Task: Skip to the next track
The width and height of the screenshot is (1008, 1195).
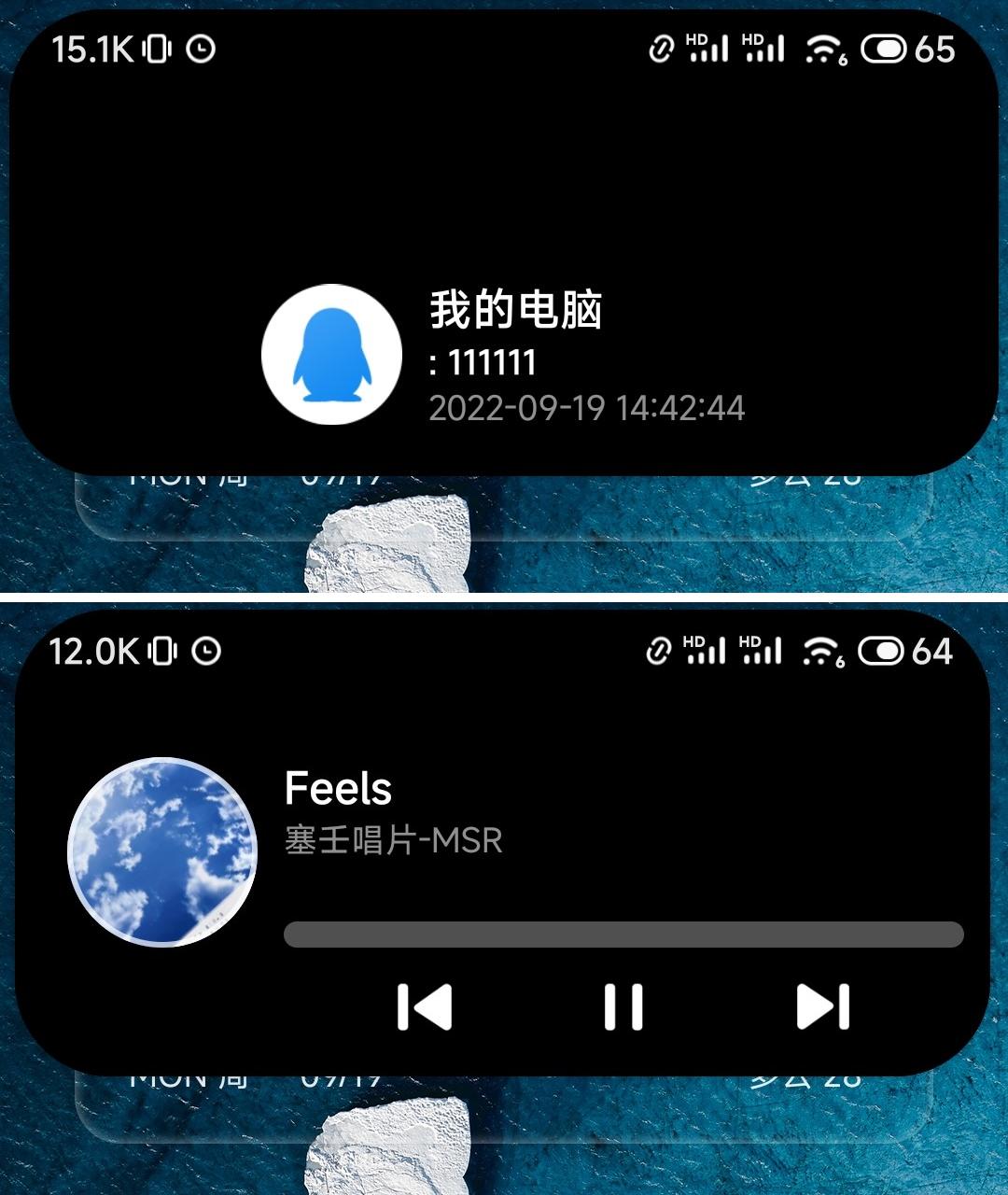Action: point(825,1005)
